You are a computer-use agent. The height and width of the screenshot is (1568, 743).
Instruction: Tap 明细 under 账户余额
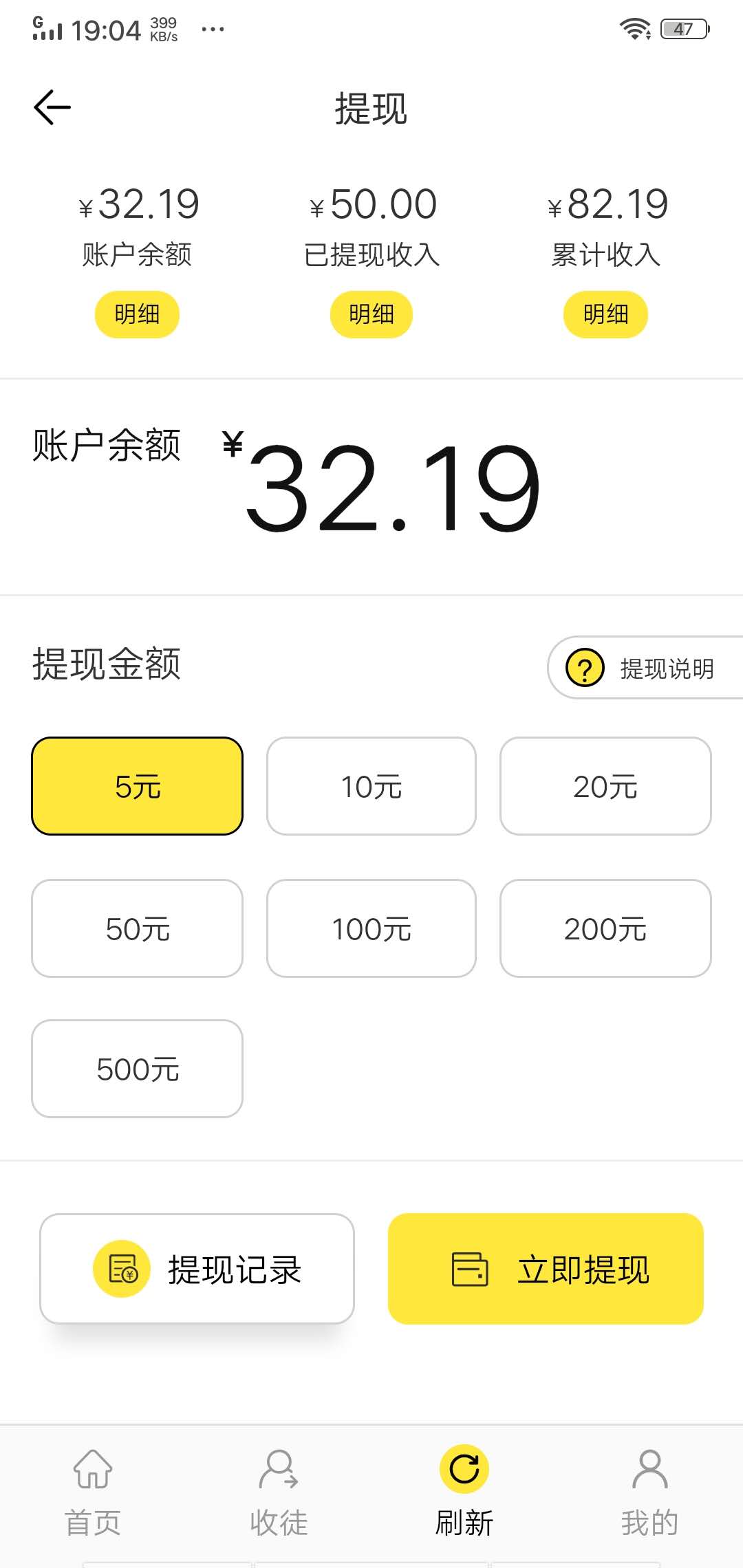136,314
